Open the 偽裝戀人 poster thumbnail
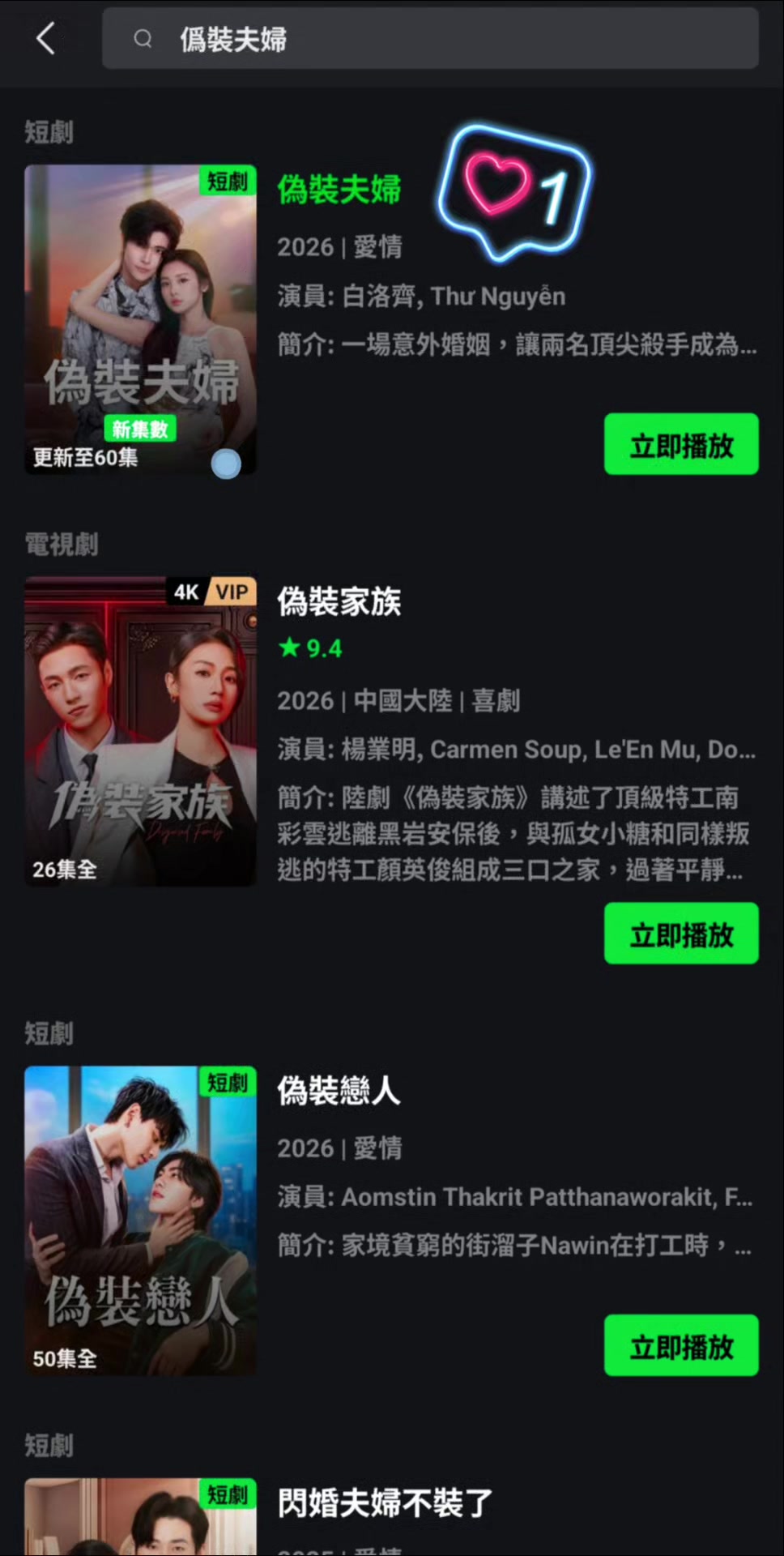784x1556 pixels. [x=141, y=1220]
